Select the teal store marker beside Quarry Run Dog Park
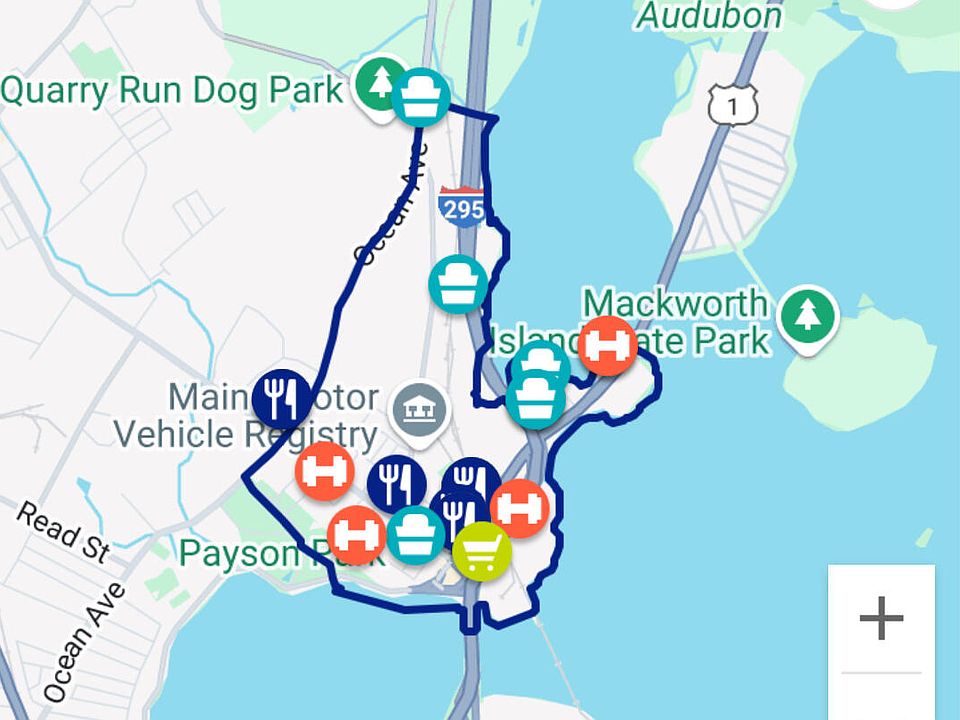This screenshot has width=960, height=720. click(x=420, y=96)
